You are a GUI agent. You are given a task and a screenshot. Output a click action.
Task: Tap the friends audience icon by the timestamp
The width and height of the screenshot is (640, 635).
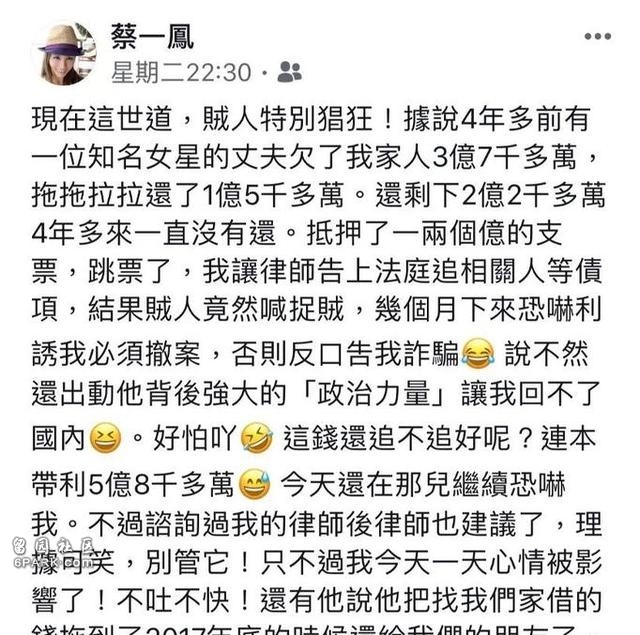[x=289, y=71]
